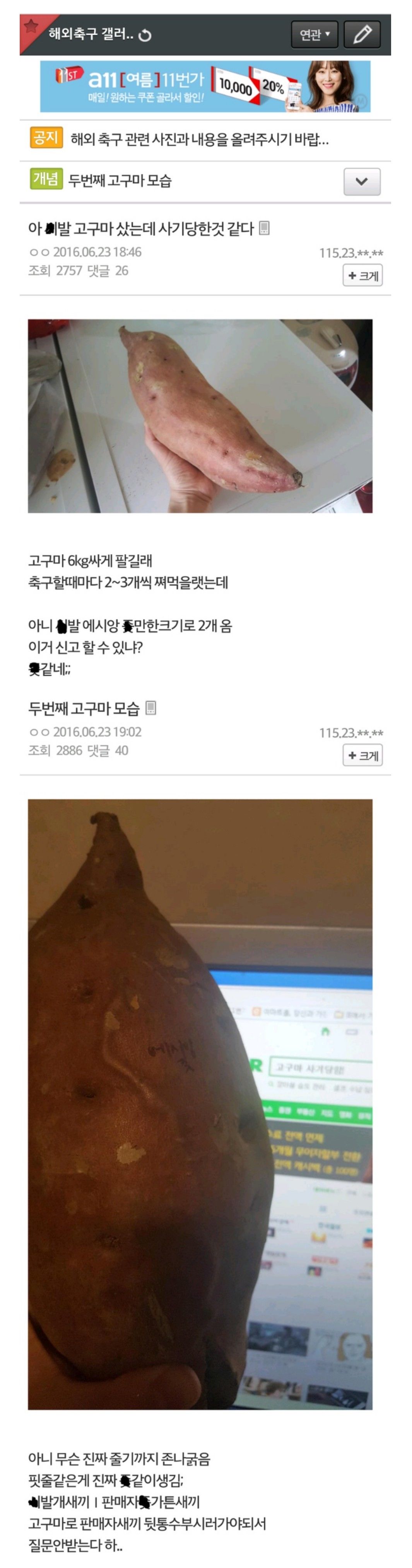View the sweet potato photo held in hand

click(x=200, y=416)
